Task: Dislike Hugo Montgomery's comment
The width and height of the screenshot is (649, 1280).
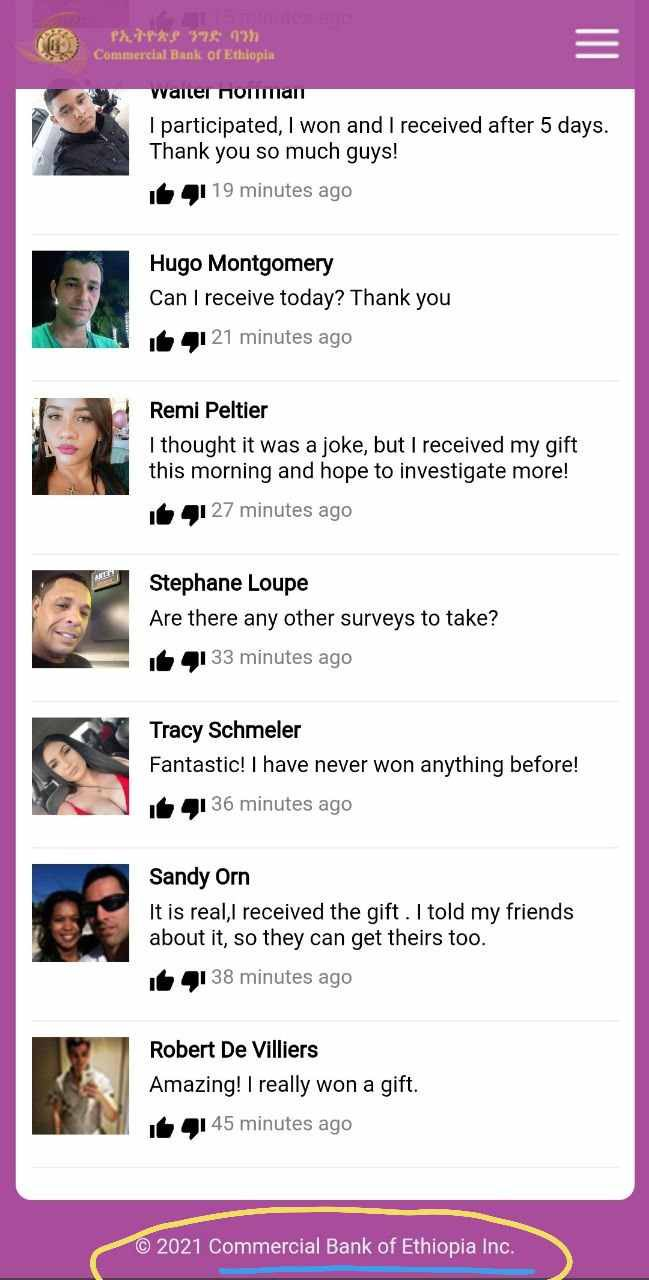Action: click(x=193, y=340)
